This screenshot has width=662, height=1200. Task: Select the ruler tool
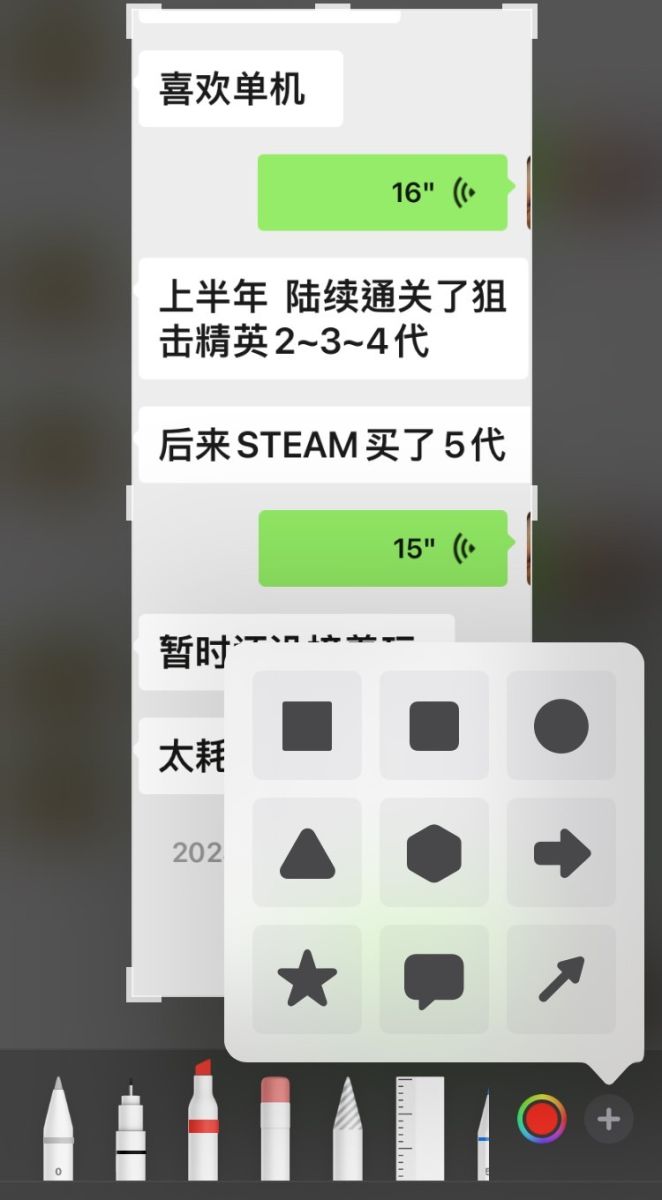tap(419, 1128)
